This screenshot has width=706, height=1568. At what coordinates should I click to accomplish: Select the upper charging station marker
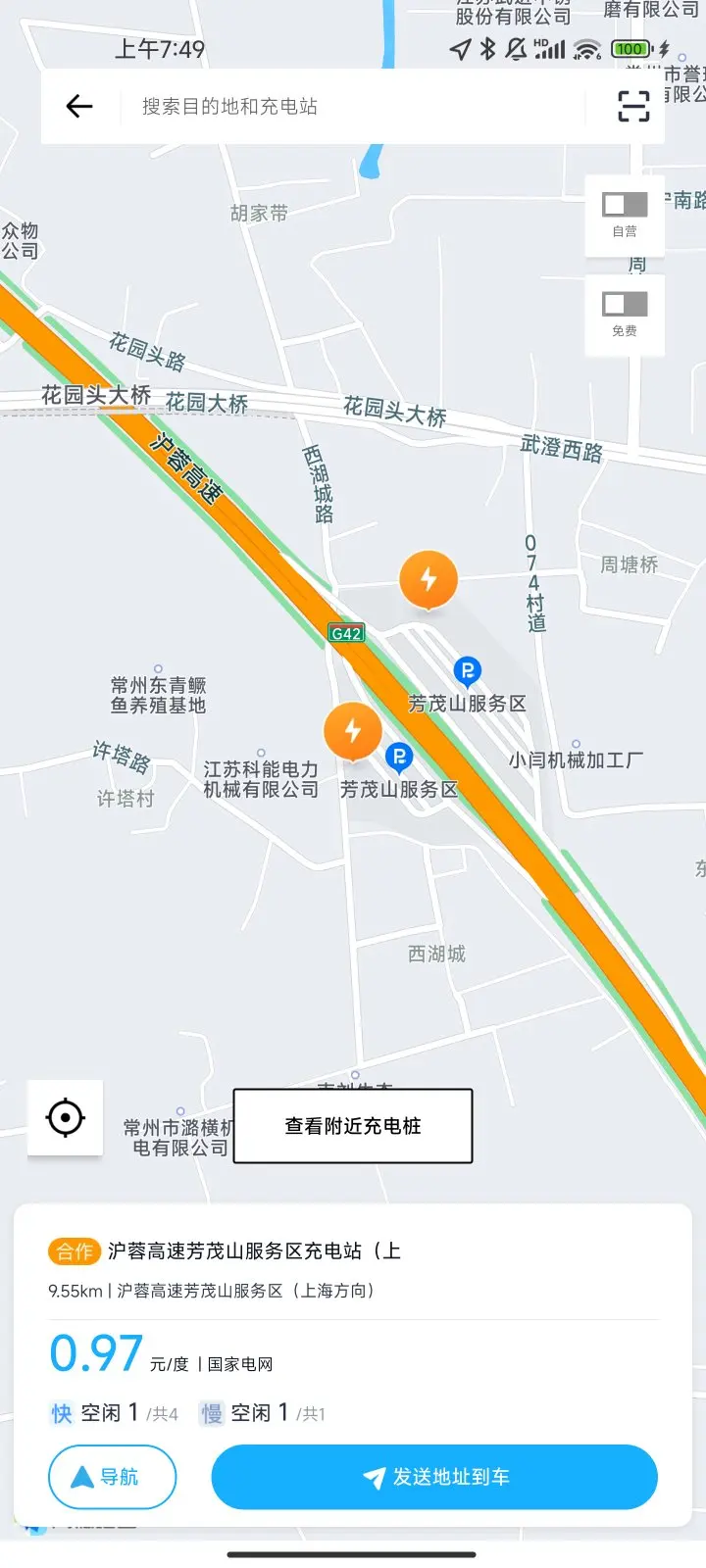(x=429, y=579)
